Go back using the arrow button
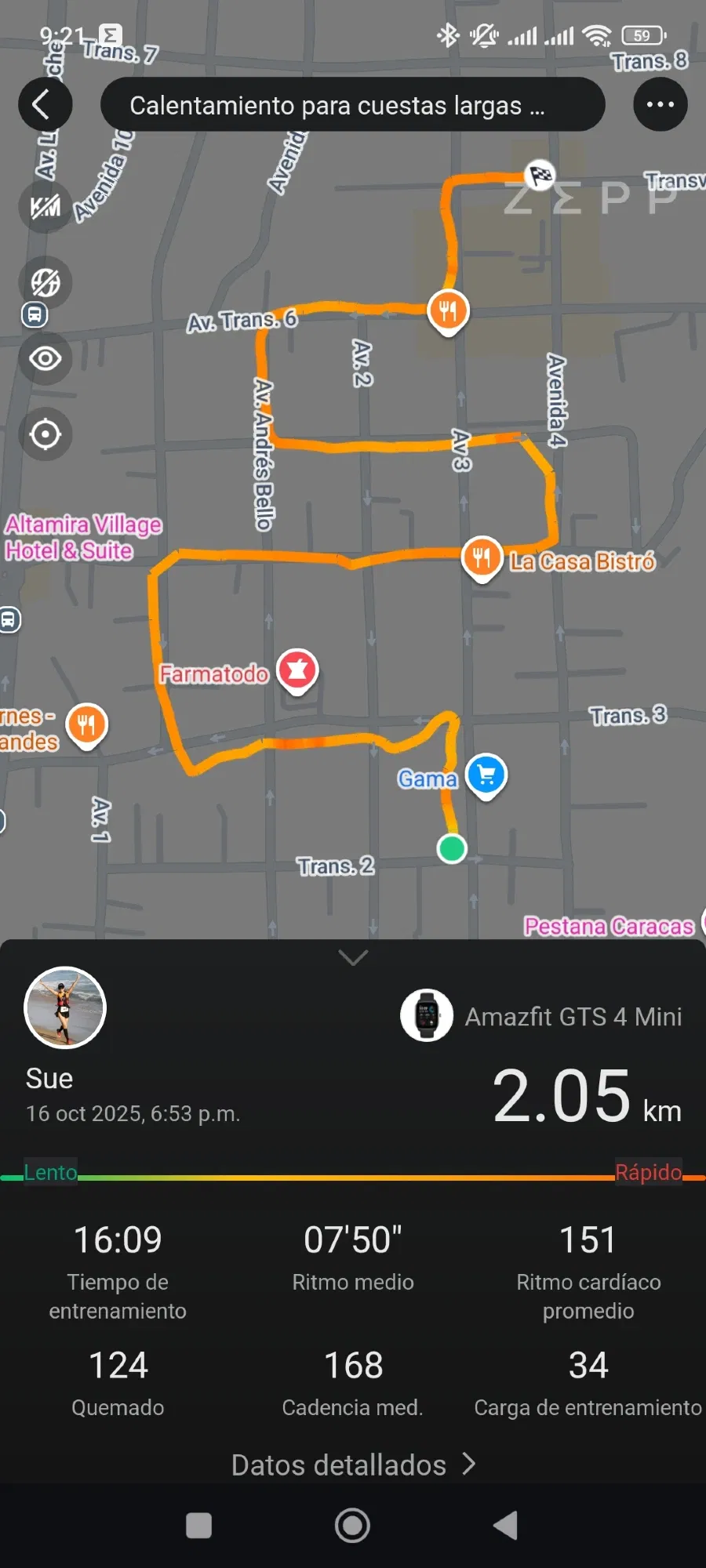This screenshot has height=1568, width=706. pos(45,104)
